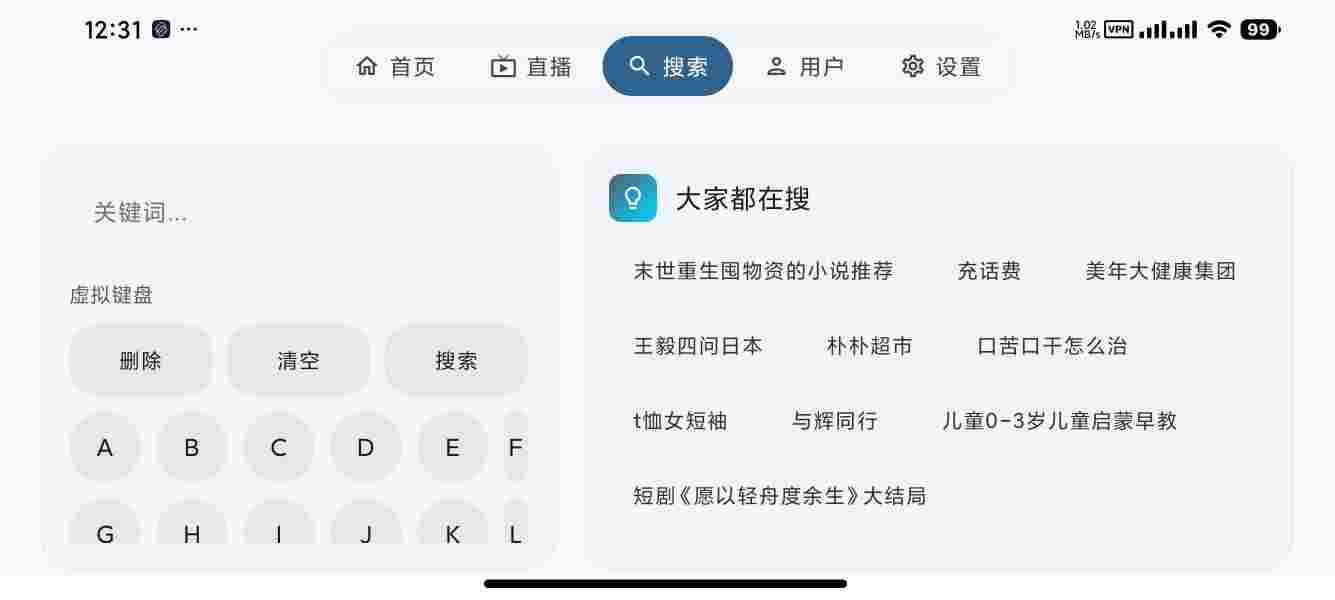Tap the letter D key

coord(366,448)
